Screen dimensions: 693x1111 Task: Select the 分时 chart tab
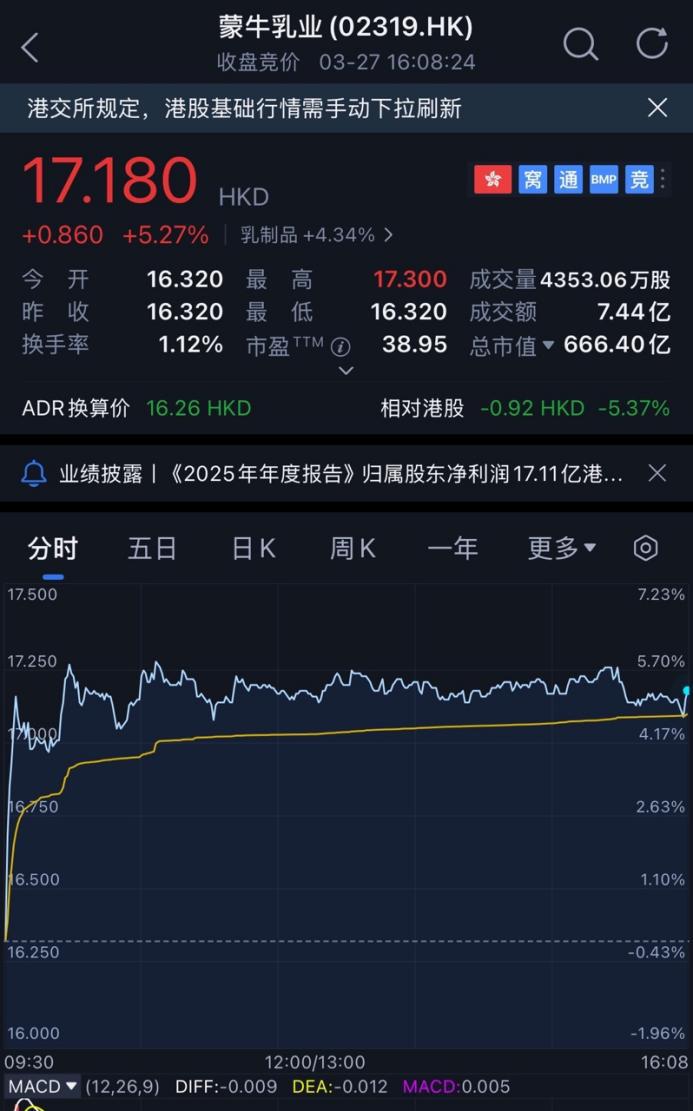(x=53, y=548)
